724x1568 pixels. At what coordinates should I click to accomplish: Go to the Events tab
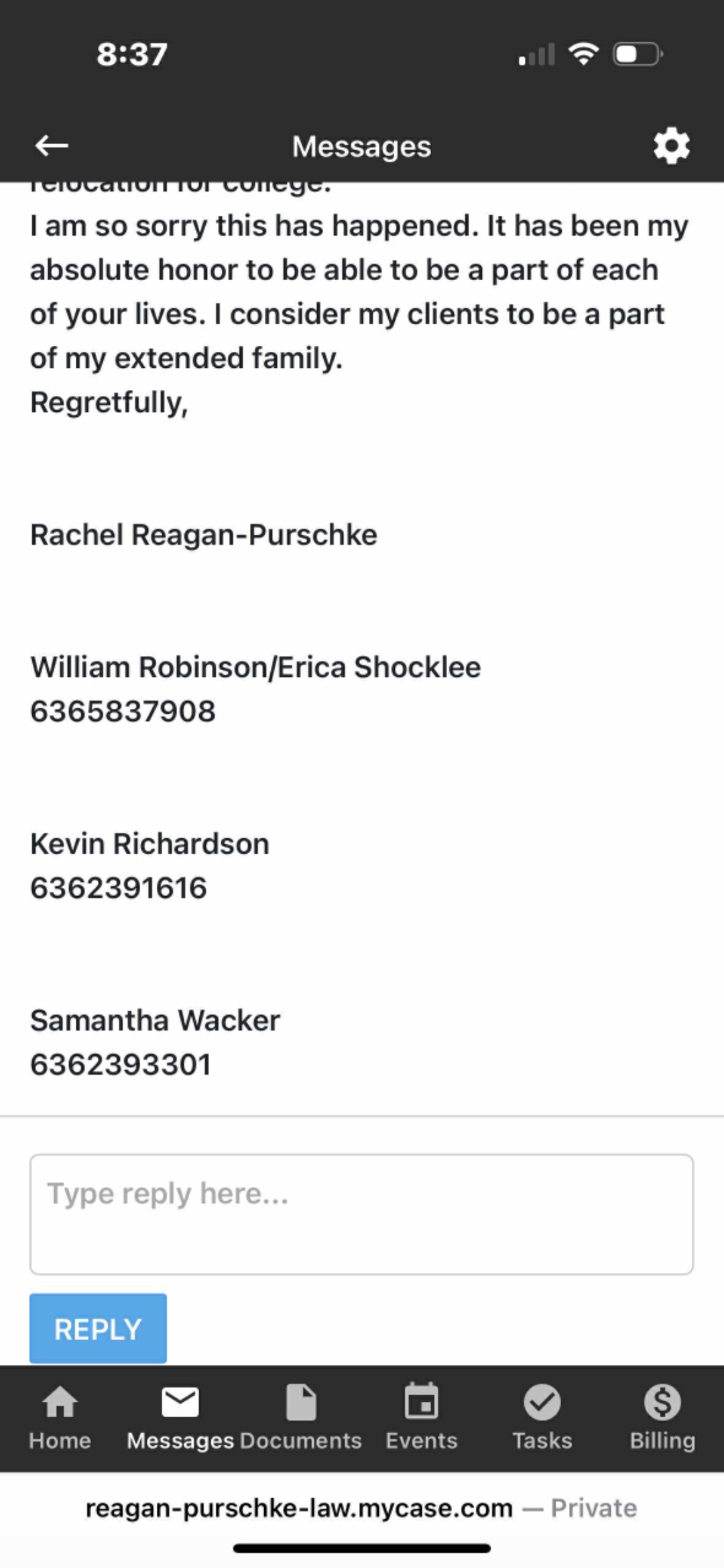[x=421, y=1417]
